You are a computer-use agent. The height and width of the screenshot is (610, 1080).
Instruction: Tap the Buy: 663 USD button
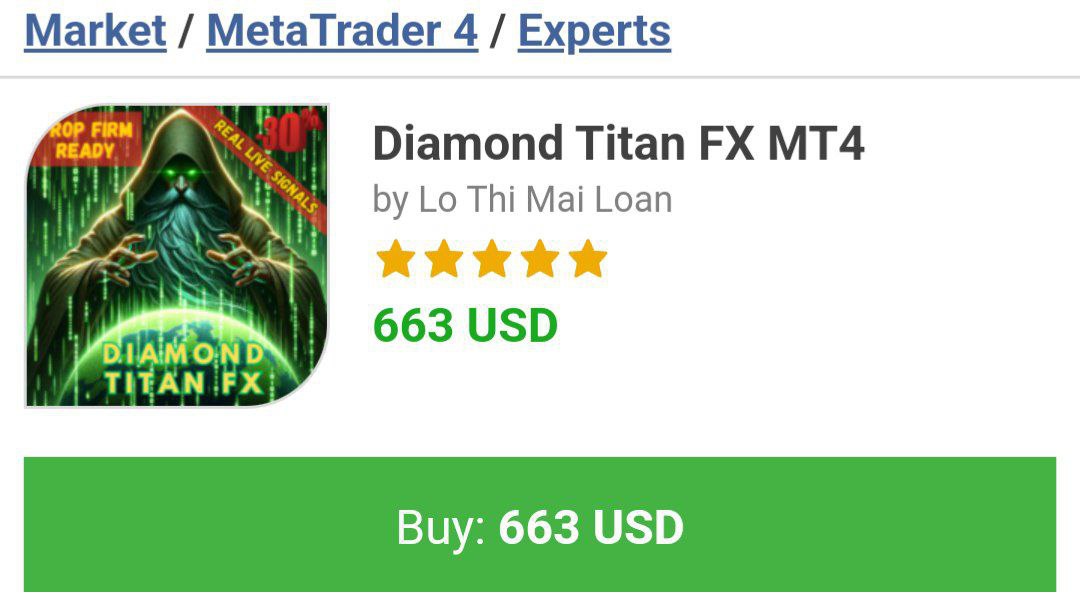click(540, 526)
